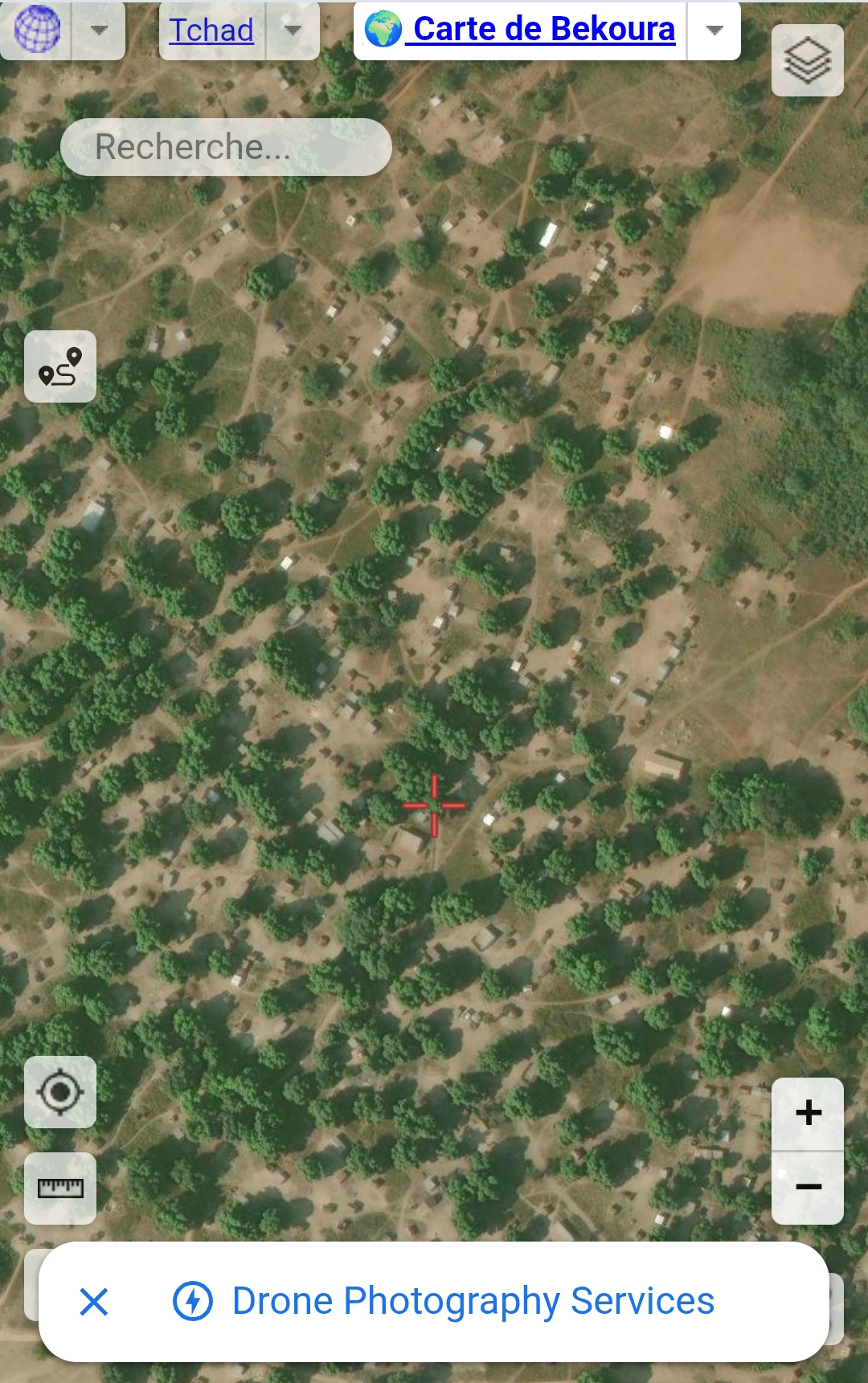868x1383 pixels.
Task: Expand the dropdown beside Tchad
Action: point(293,31)
